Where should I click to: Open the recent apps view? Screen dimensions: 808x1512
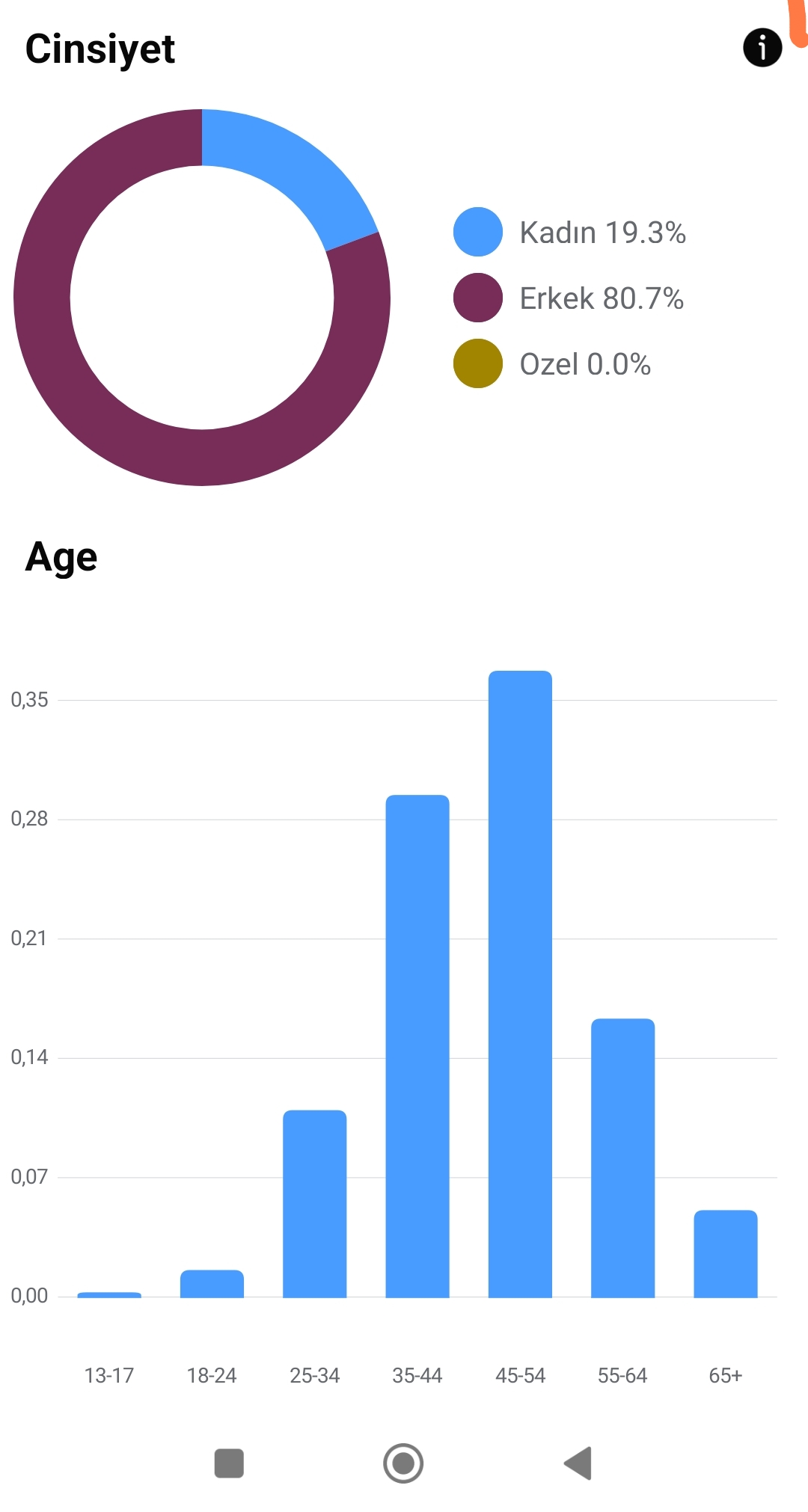point(229,1463)
